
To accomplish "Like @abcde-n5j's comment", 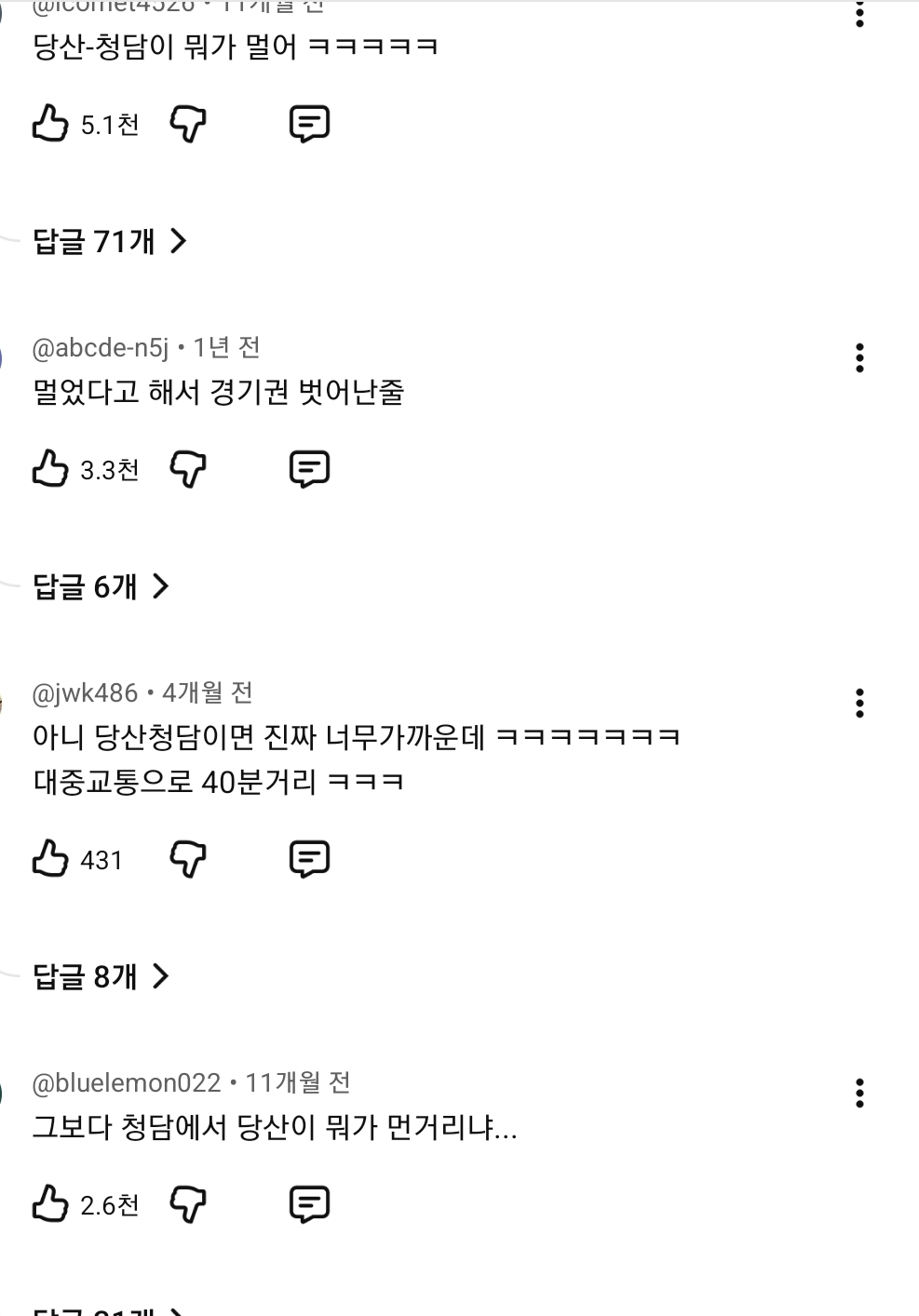I will click(x=50, y=468).
